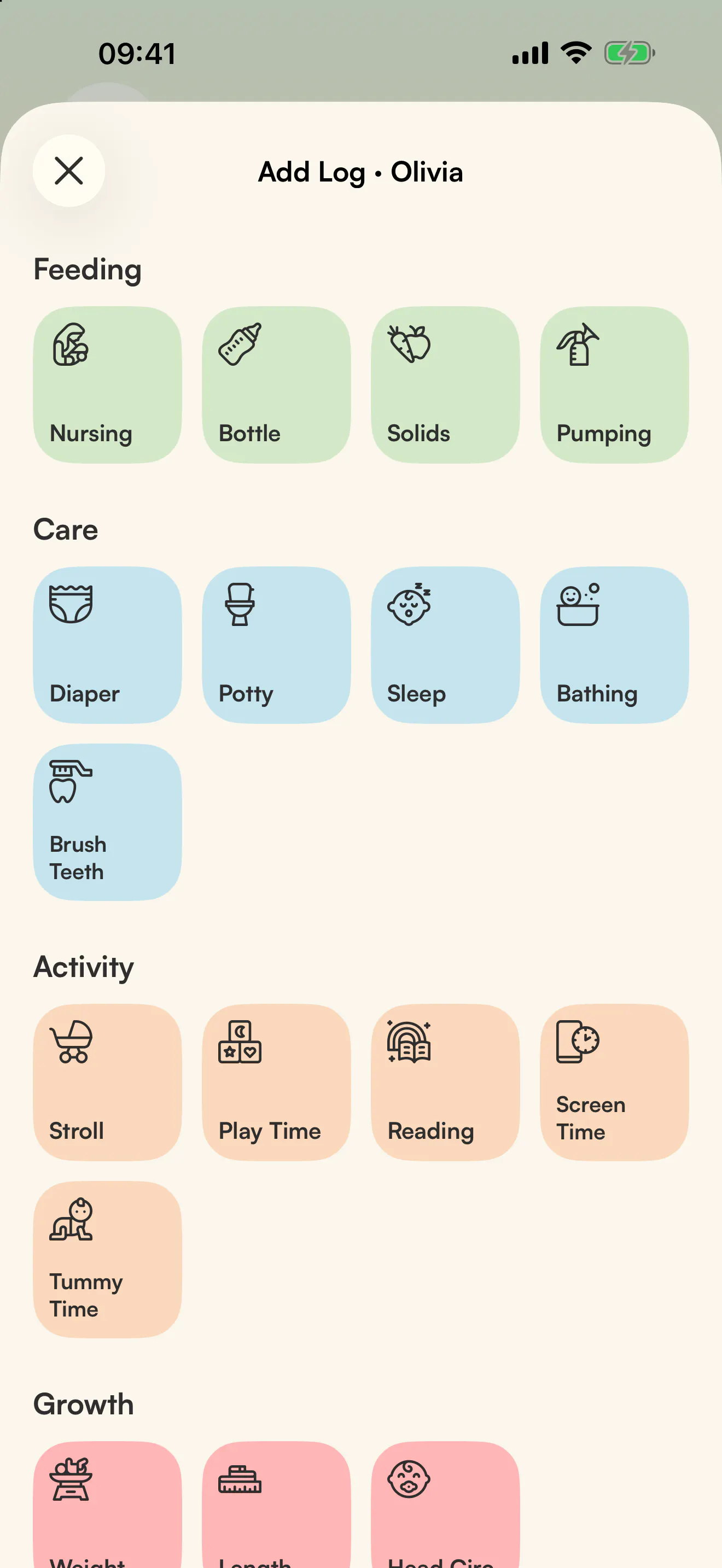Screen dimensions: 722x1568
Task: Log a Diaper change
Action: (x=108, y=645)
